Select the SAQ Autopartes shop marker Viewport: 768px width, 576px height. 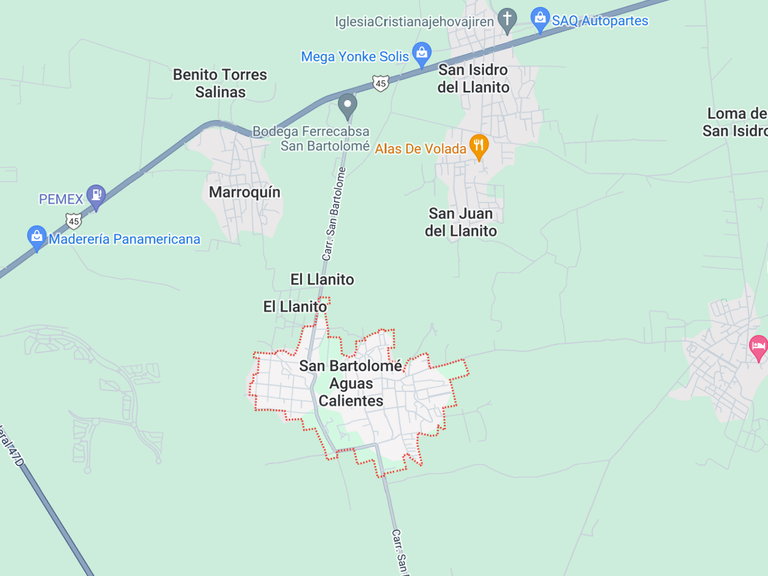pyautogui.click(x=540, y=20)
